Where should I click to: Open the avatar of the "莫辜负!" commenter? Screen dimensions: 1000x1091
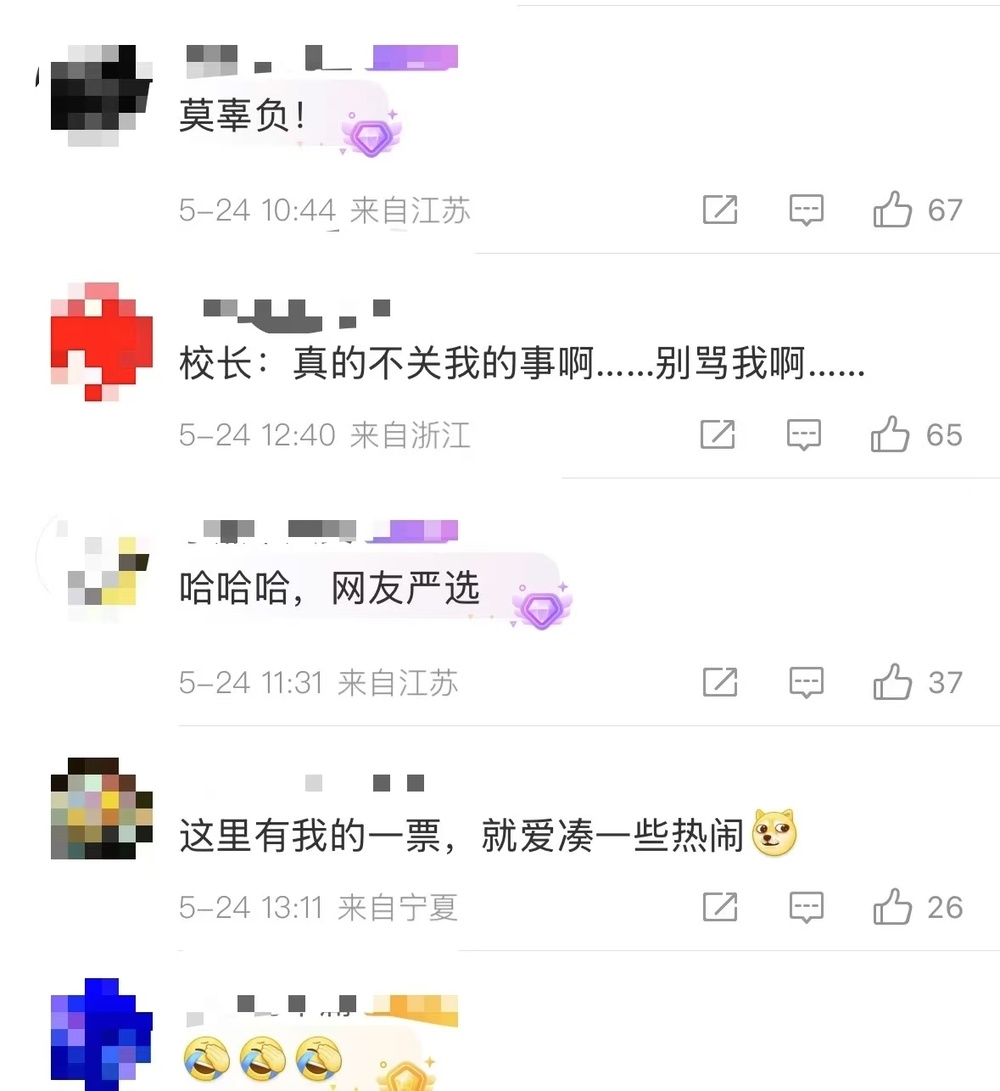point(100,95)
